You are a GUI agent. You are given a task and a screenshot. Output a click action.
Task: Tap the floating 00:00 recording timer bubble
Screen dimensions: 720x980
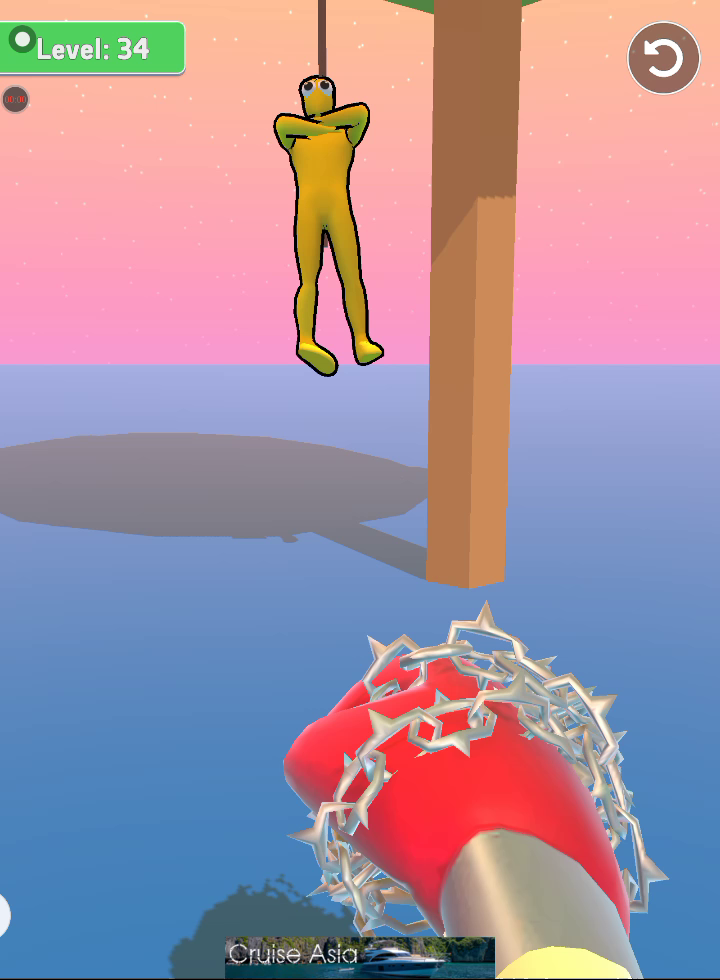pos(15,99)
